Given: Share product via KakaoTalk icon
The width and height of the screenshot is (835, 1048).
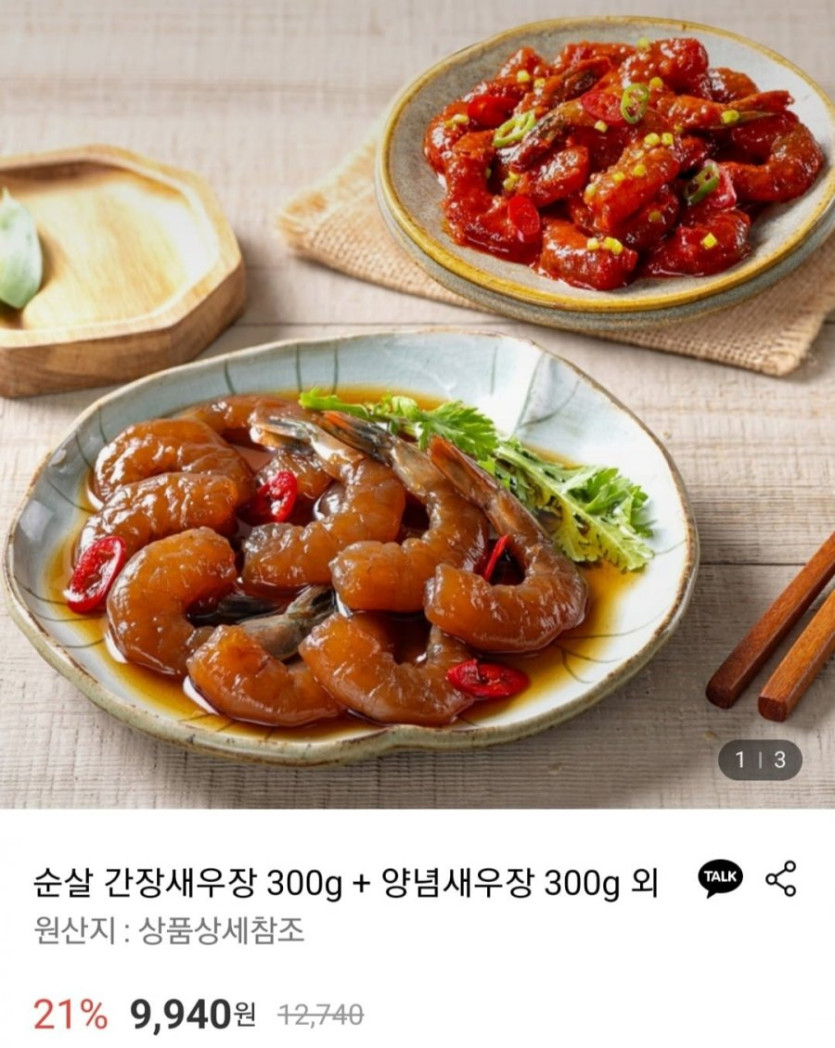Looking at the screenshot, I should click(x=720, y=878).
